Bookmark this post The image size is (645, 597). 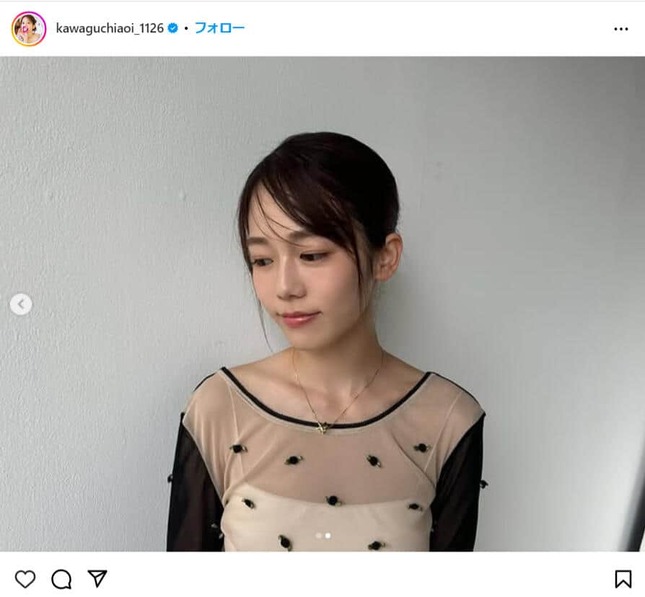click(622, 578)
